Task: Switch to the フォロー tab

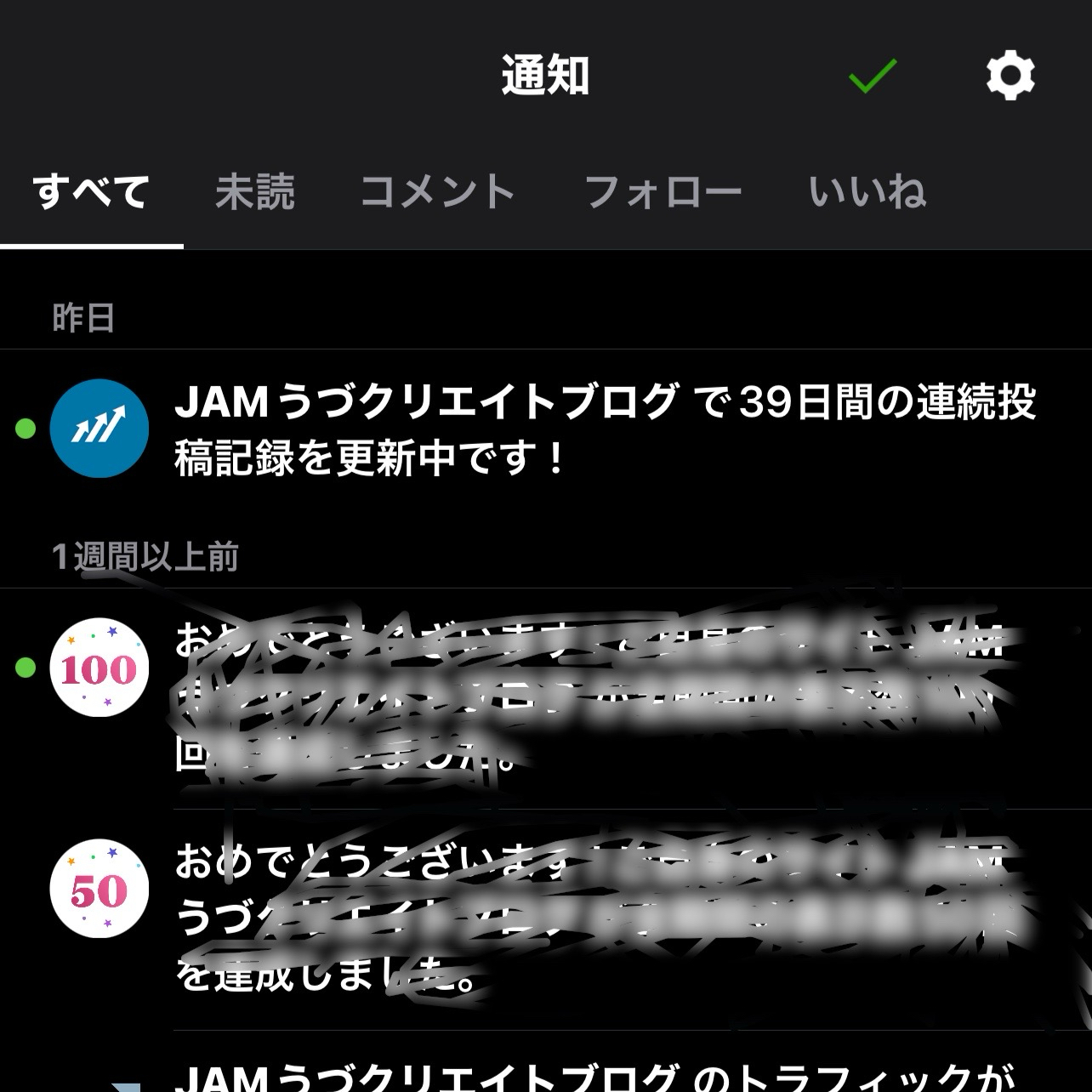Action: tap(663, 192)
